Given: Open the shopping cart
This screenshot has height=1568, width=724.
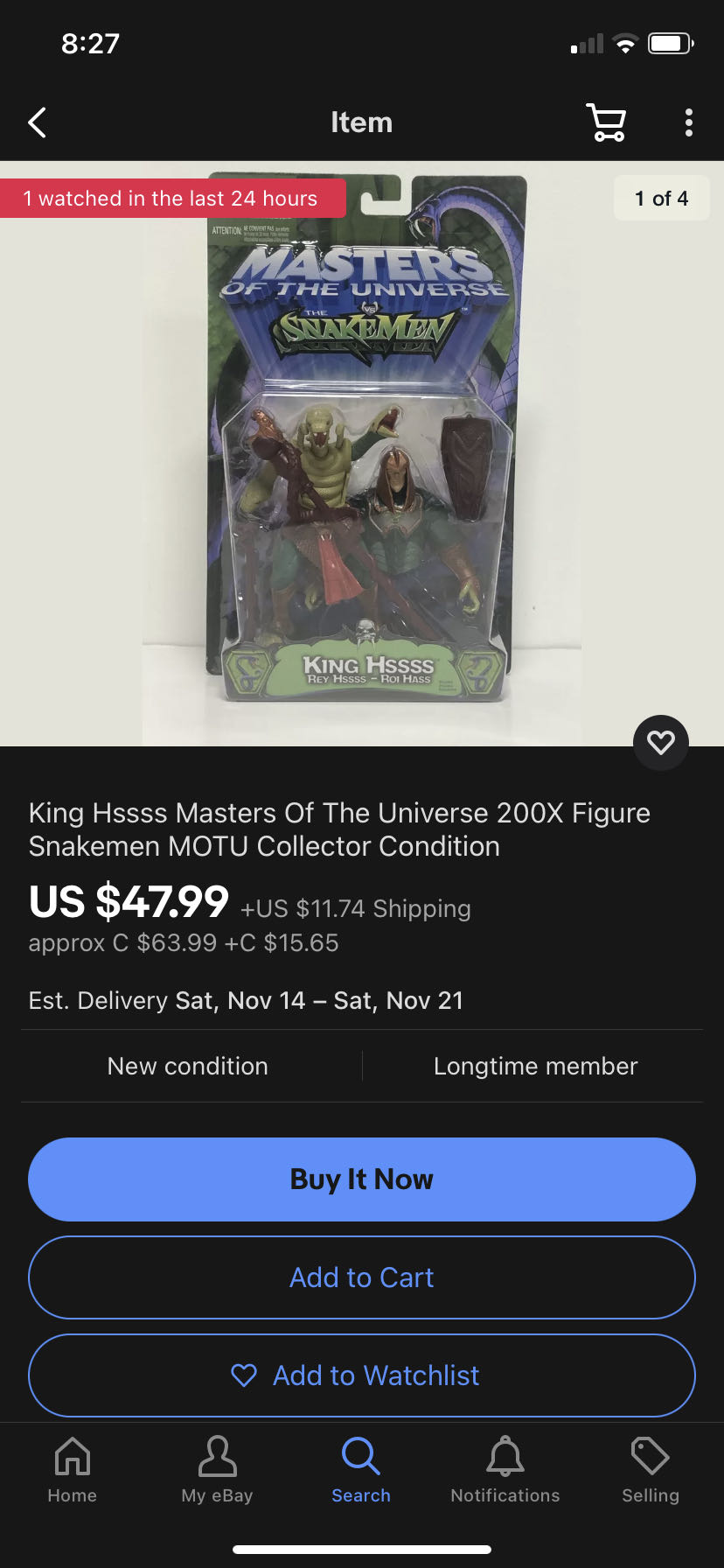Looking at the screenshot, I should click(607, 122).
